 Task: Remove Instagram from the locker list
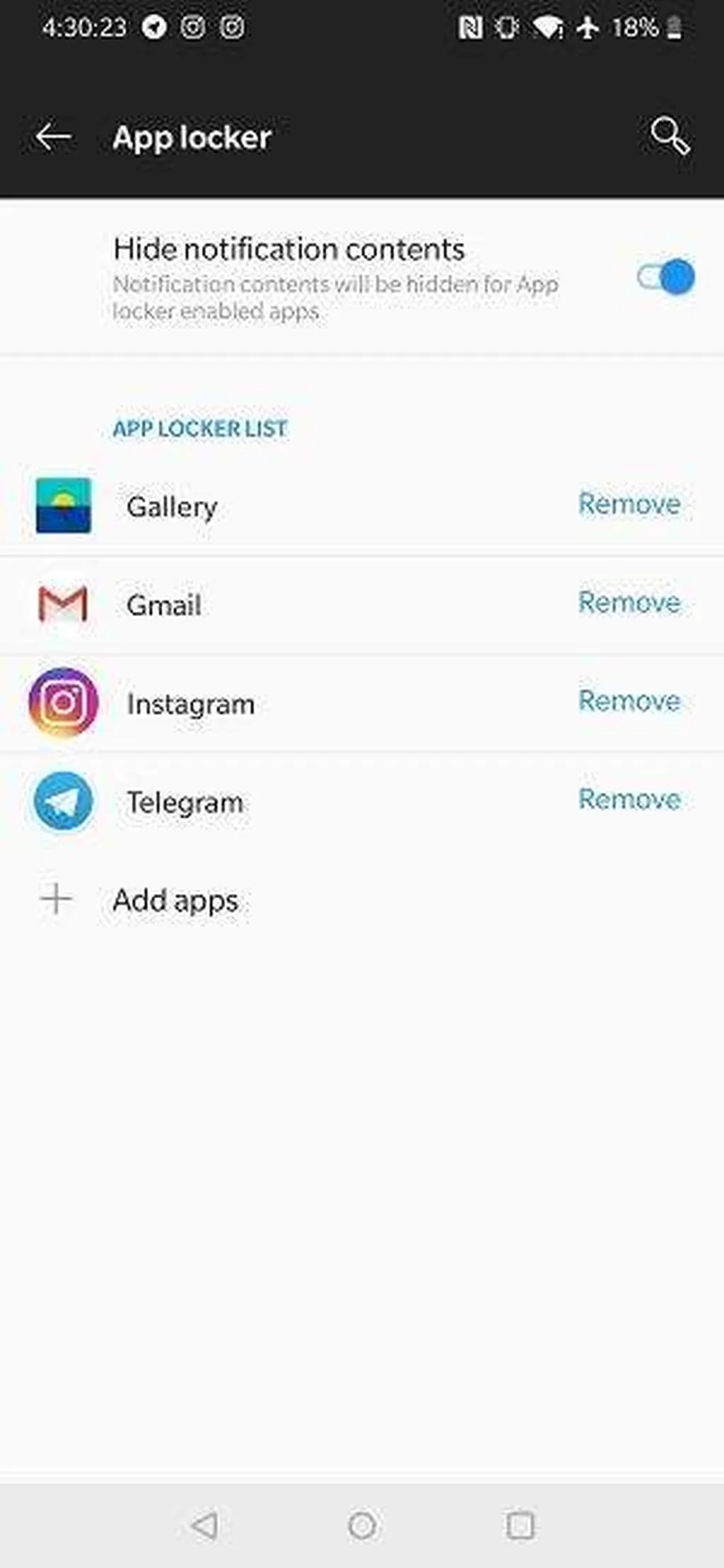click(629, 701)
